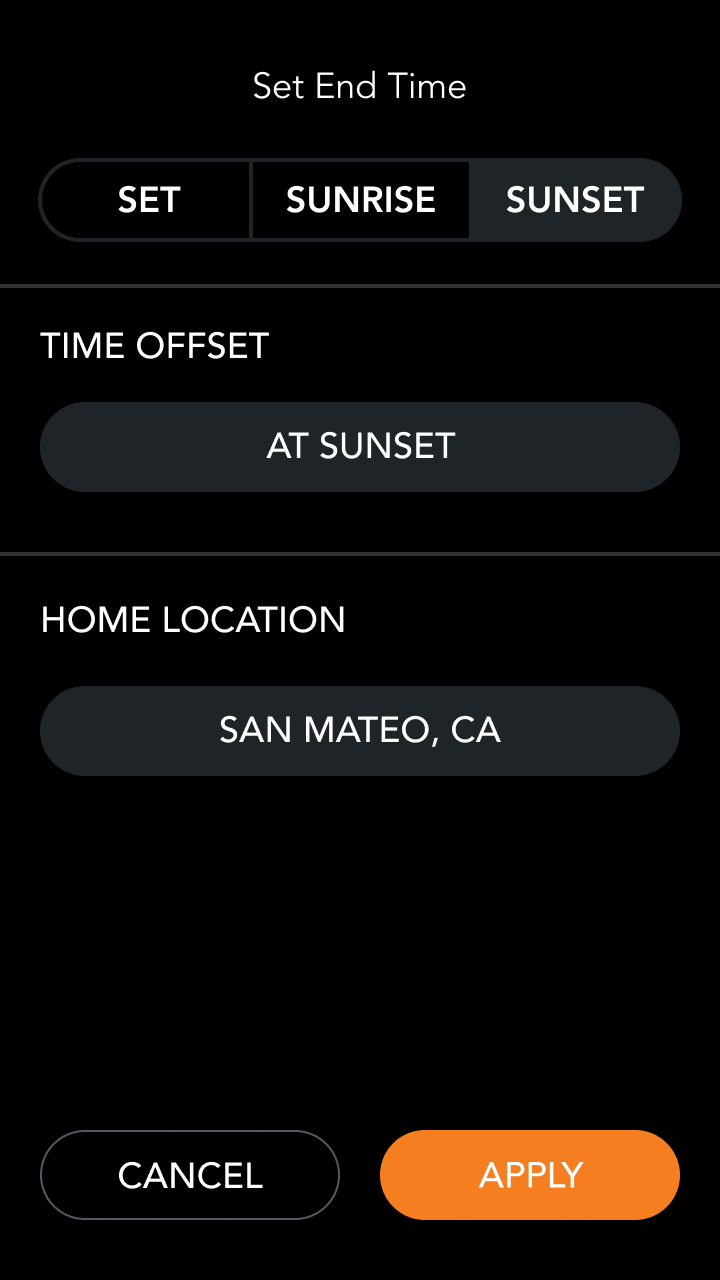The image size is (720, 1280).
Task: Select the SUNRISE option
Action: point(361,200)
